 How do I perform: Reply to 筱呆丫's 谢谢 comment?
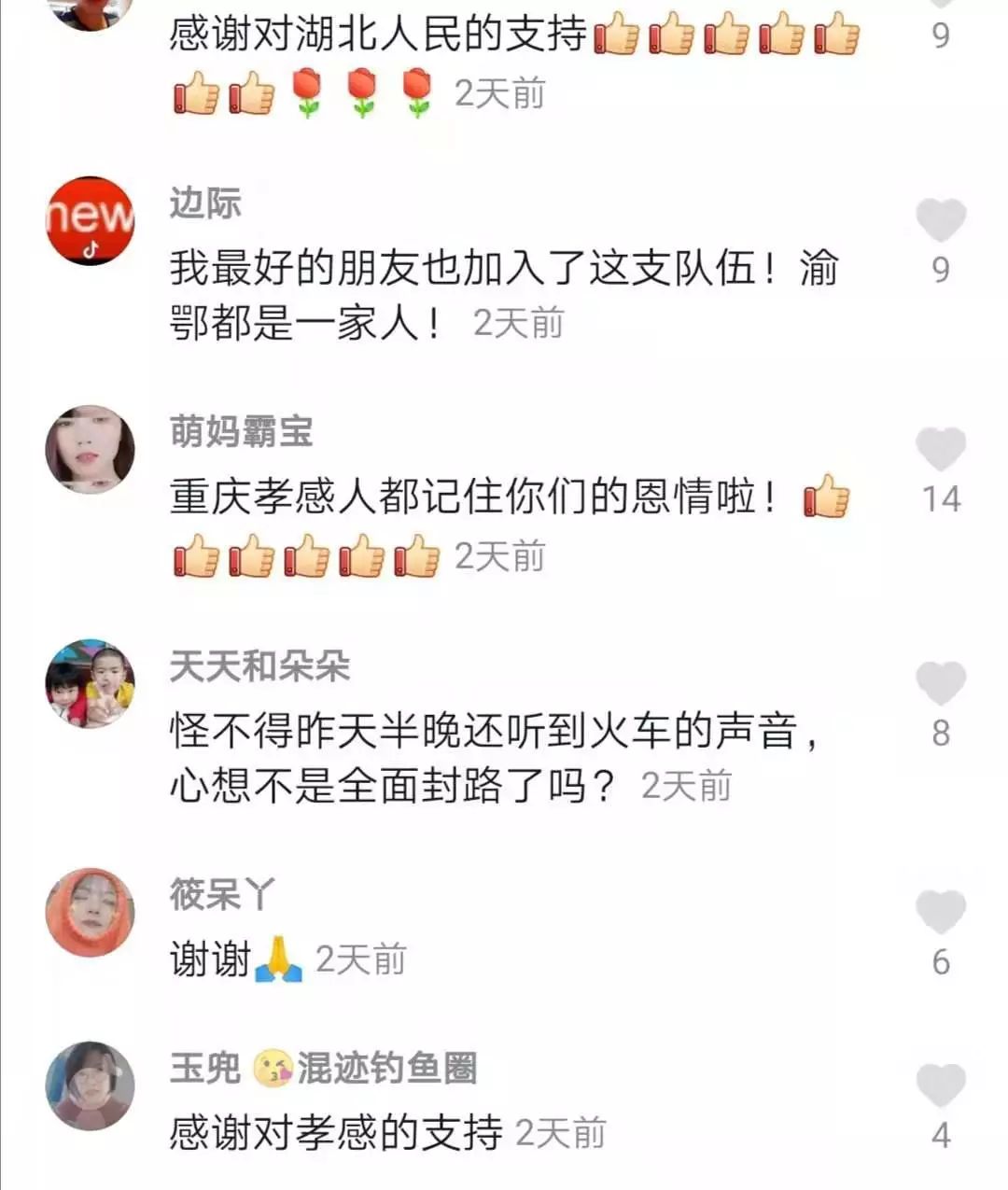click(x=210, y=959)
